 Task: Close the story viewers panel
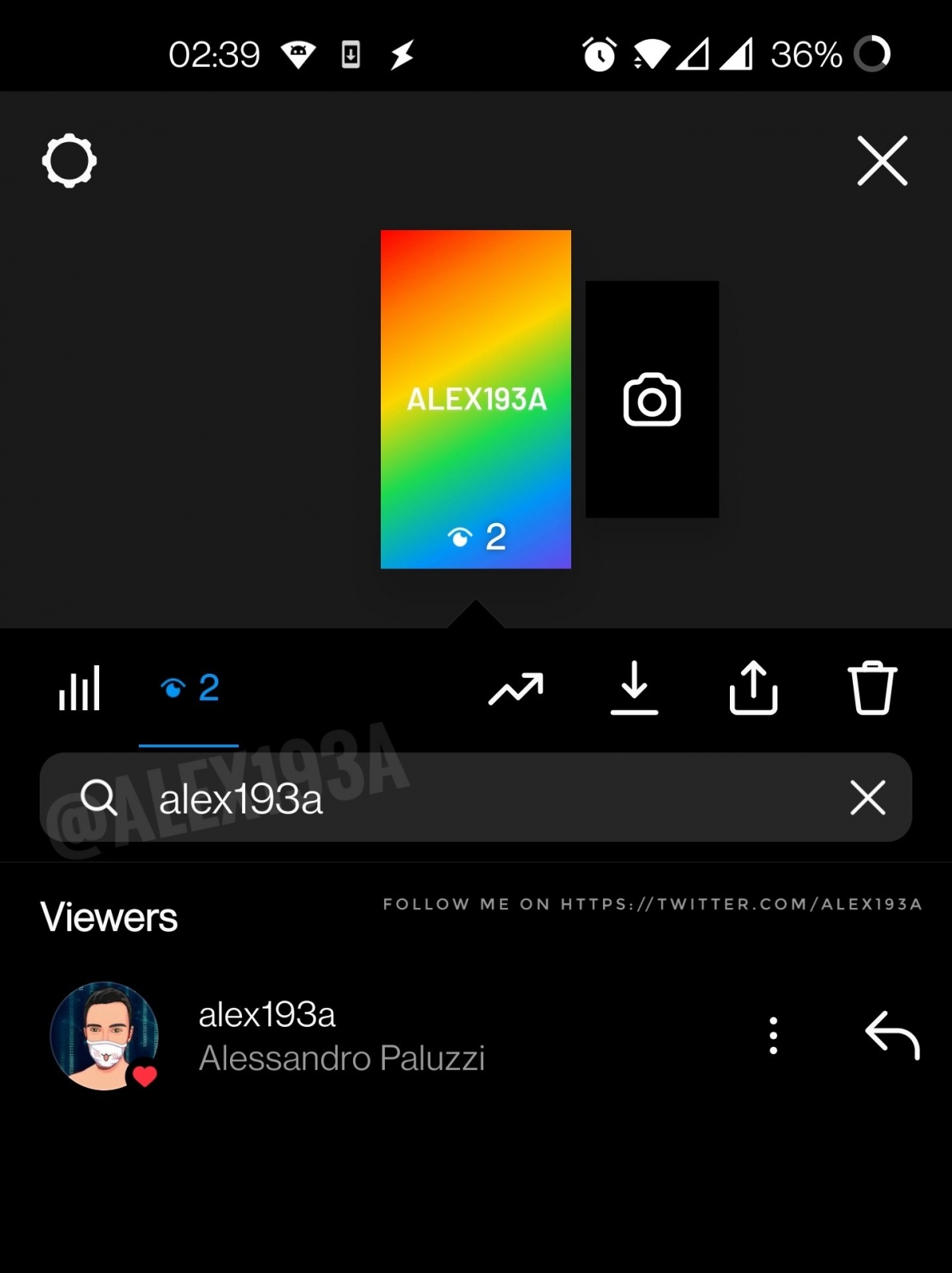[x=882, y=161]
